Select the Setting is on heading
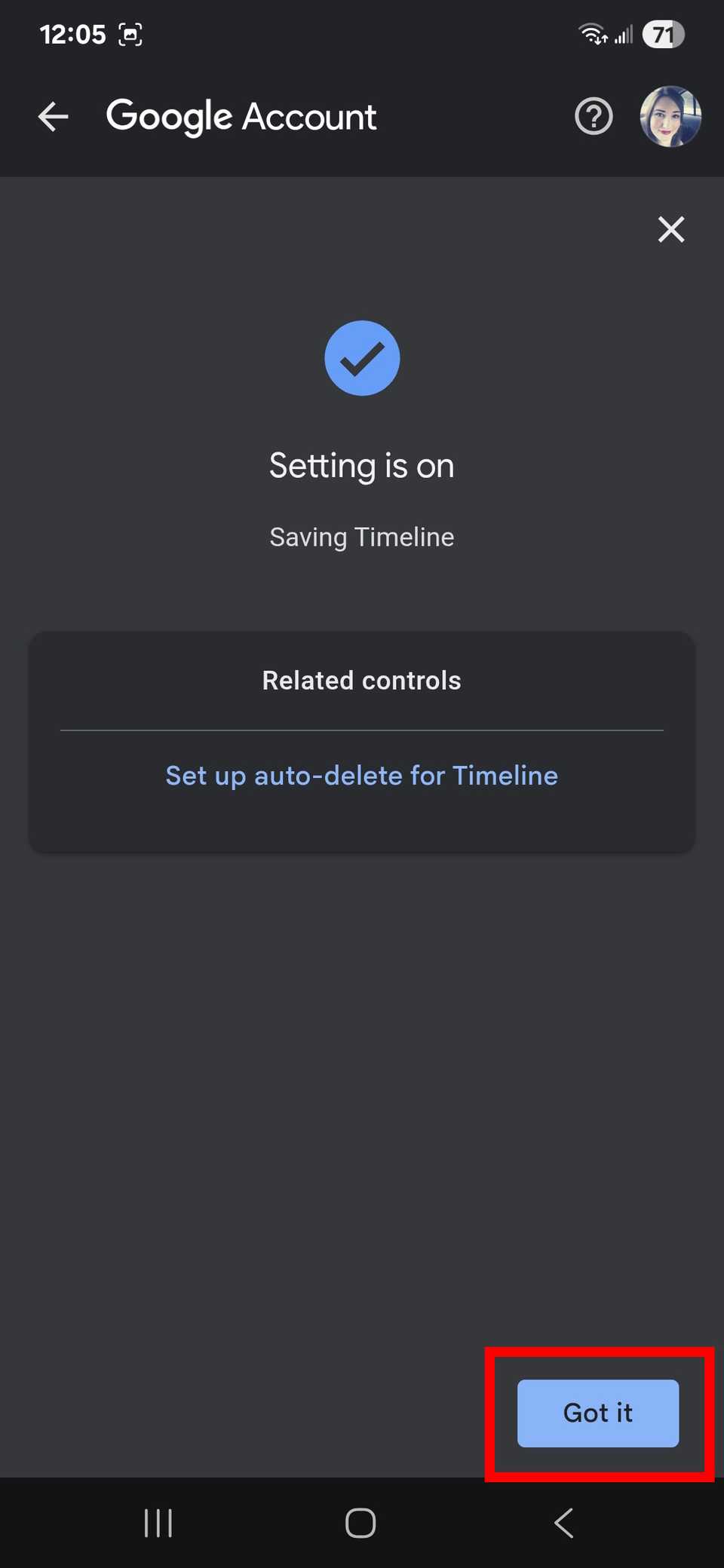724x1568 pixels. pos(361,465)
